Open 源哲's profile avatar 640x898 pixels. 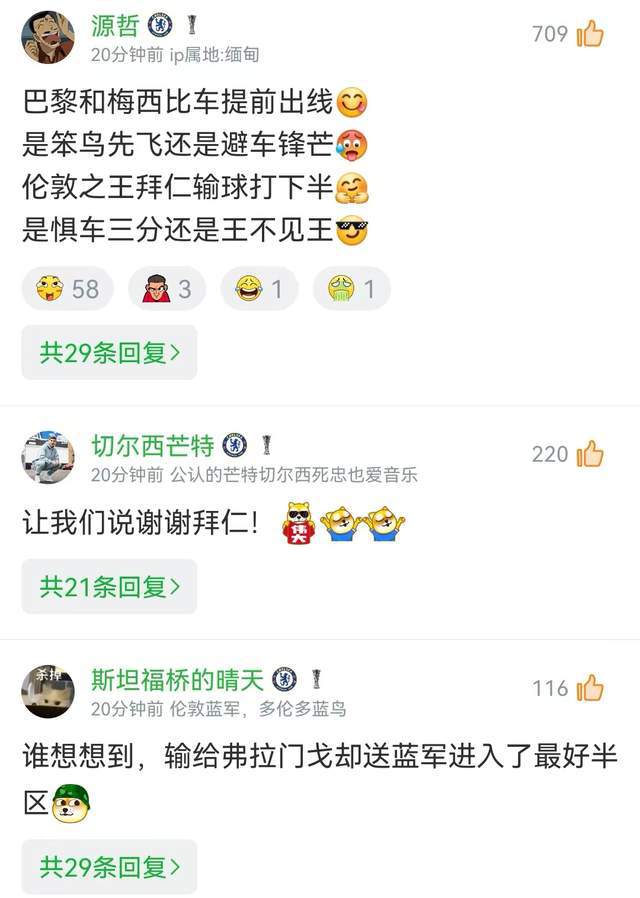47,37
